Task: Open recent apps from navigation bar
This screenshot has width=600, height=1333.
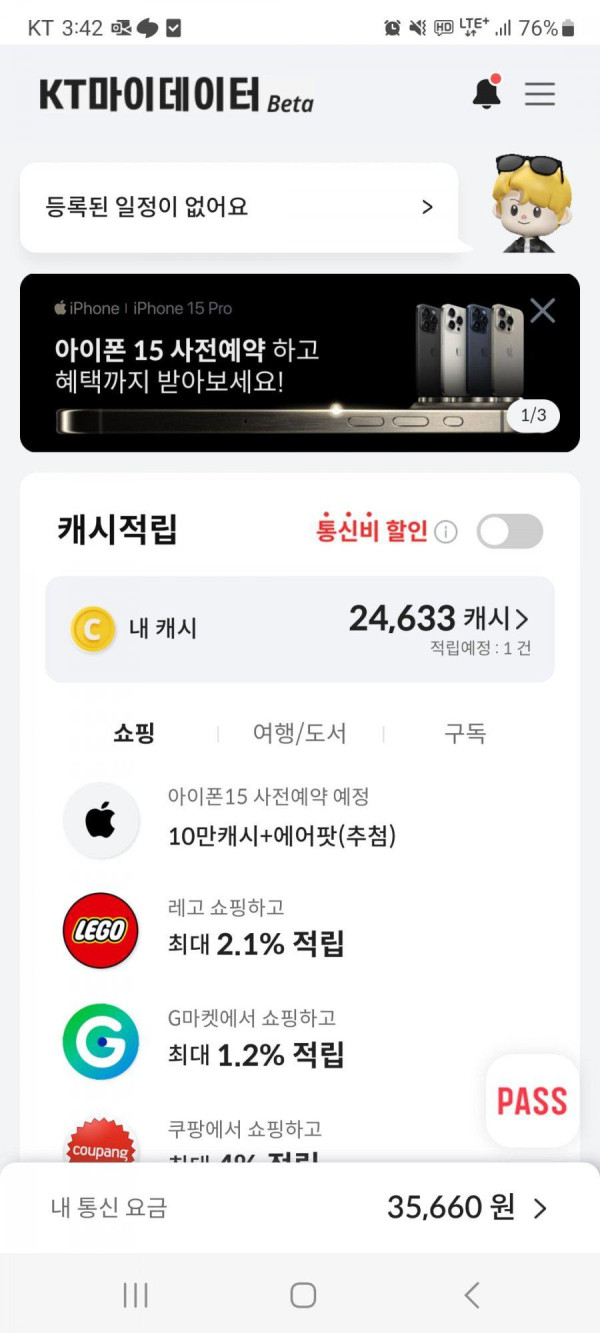Action: [x=135, y=1295]
